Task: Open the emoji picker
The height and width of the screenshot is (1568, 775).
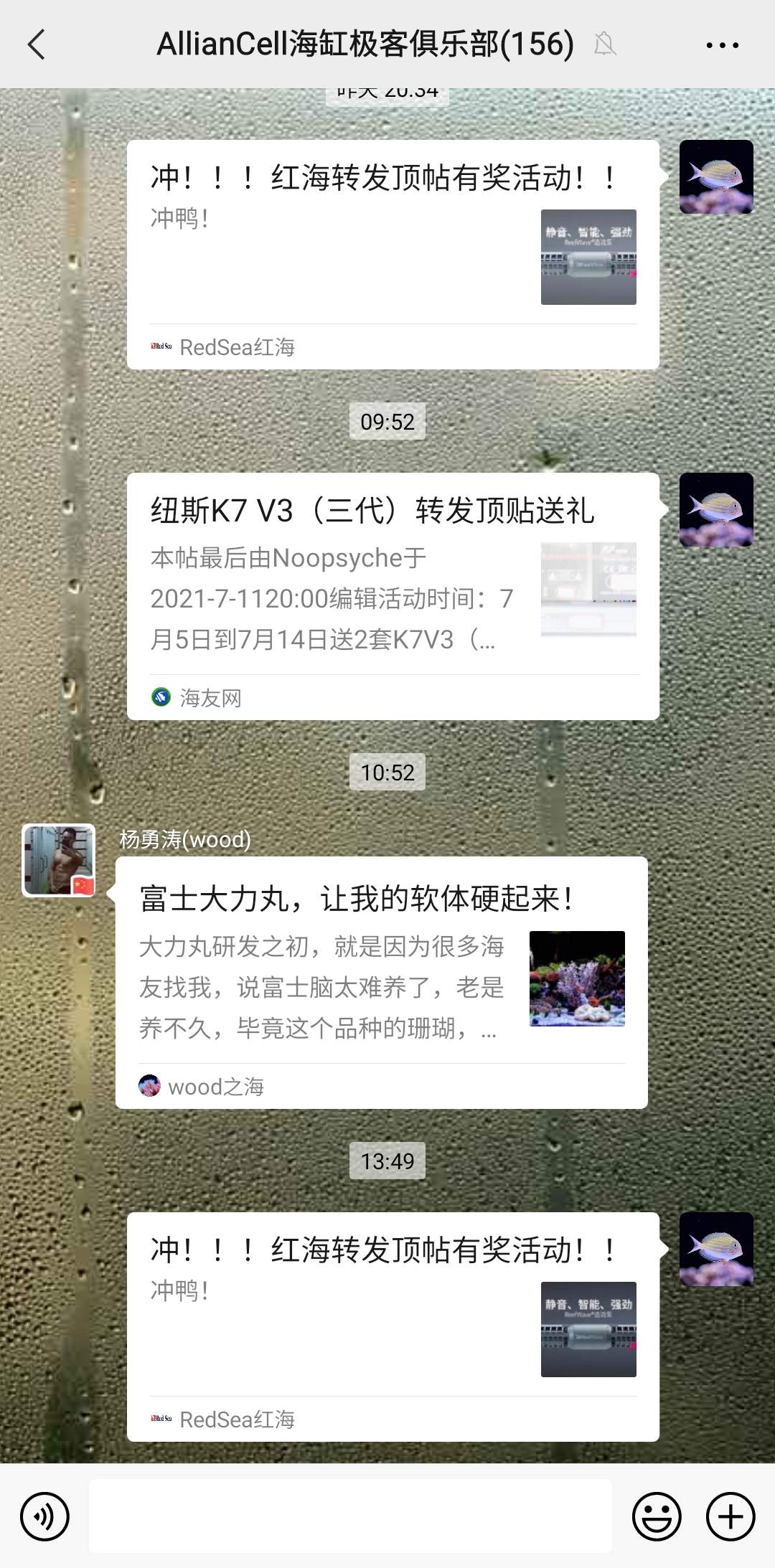Action: 656,1516
